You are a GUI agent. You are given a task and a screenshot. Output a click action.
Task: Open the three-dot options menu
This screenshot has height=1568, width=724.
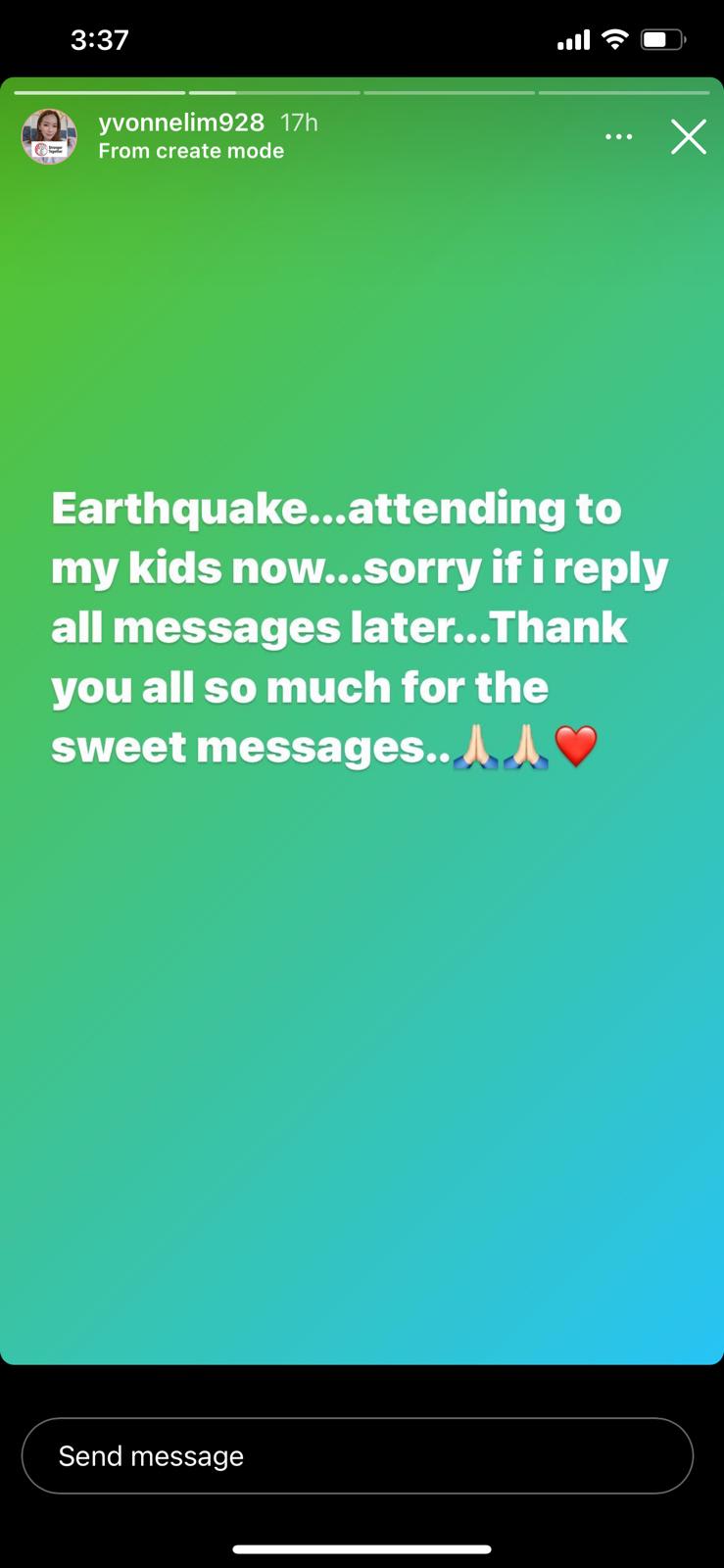coord(618,137)
